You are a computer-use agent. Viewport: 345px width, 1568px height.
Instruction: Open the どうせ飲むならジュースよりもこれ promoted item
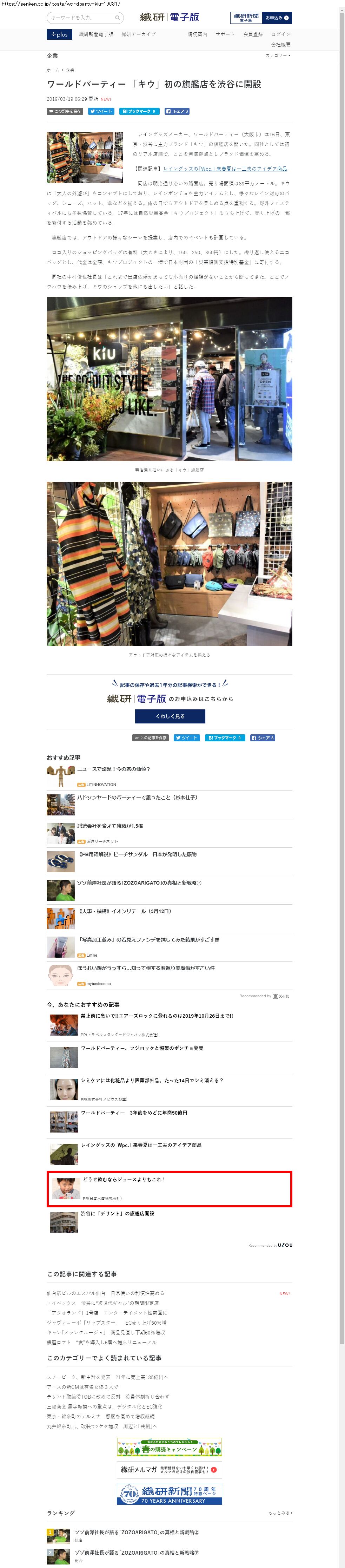(x=124, y=1179)
